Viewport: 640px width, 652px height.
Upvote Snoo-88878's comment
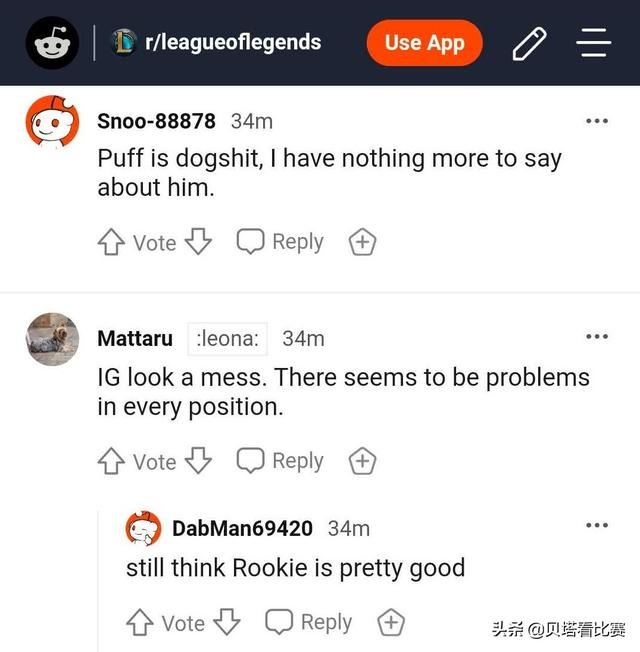click(x=110, y=242)
